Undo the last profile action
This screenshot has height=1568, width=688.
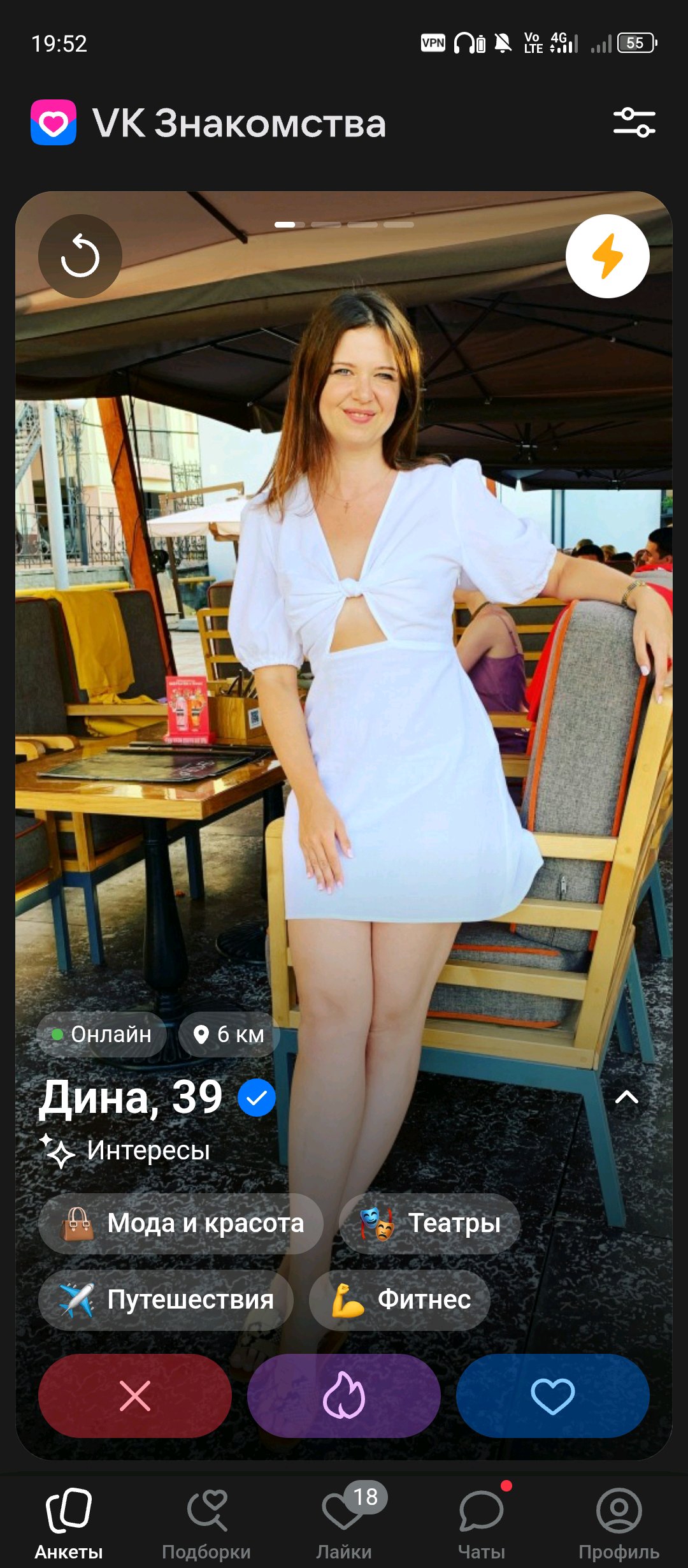click(80, 256)
